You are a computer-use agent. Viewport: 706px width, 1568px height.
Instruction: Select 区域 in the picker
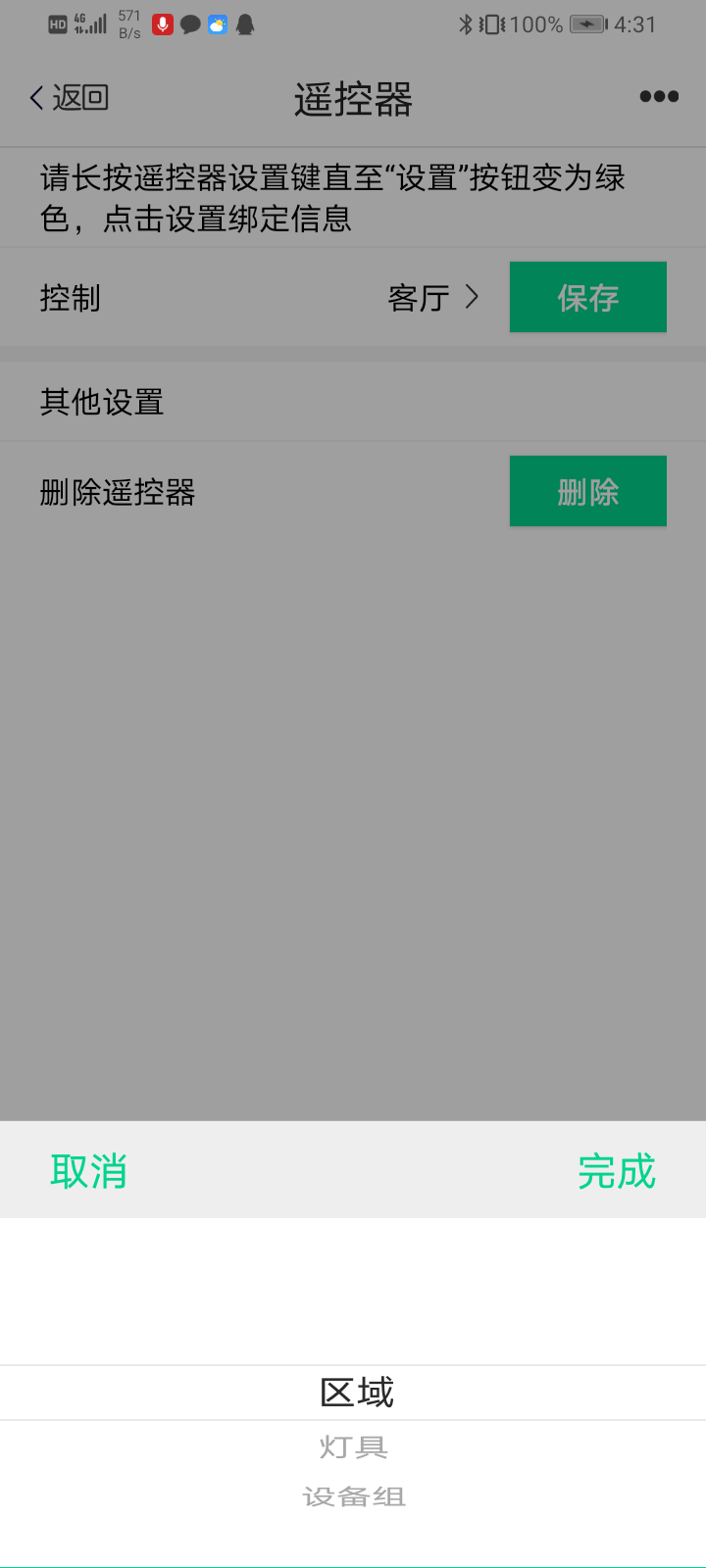point(355,1393)
